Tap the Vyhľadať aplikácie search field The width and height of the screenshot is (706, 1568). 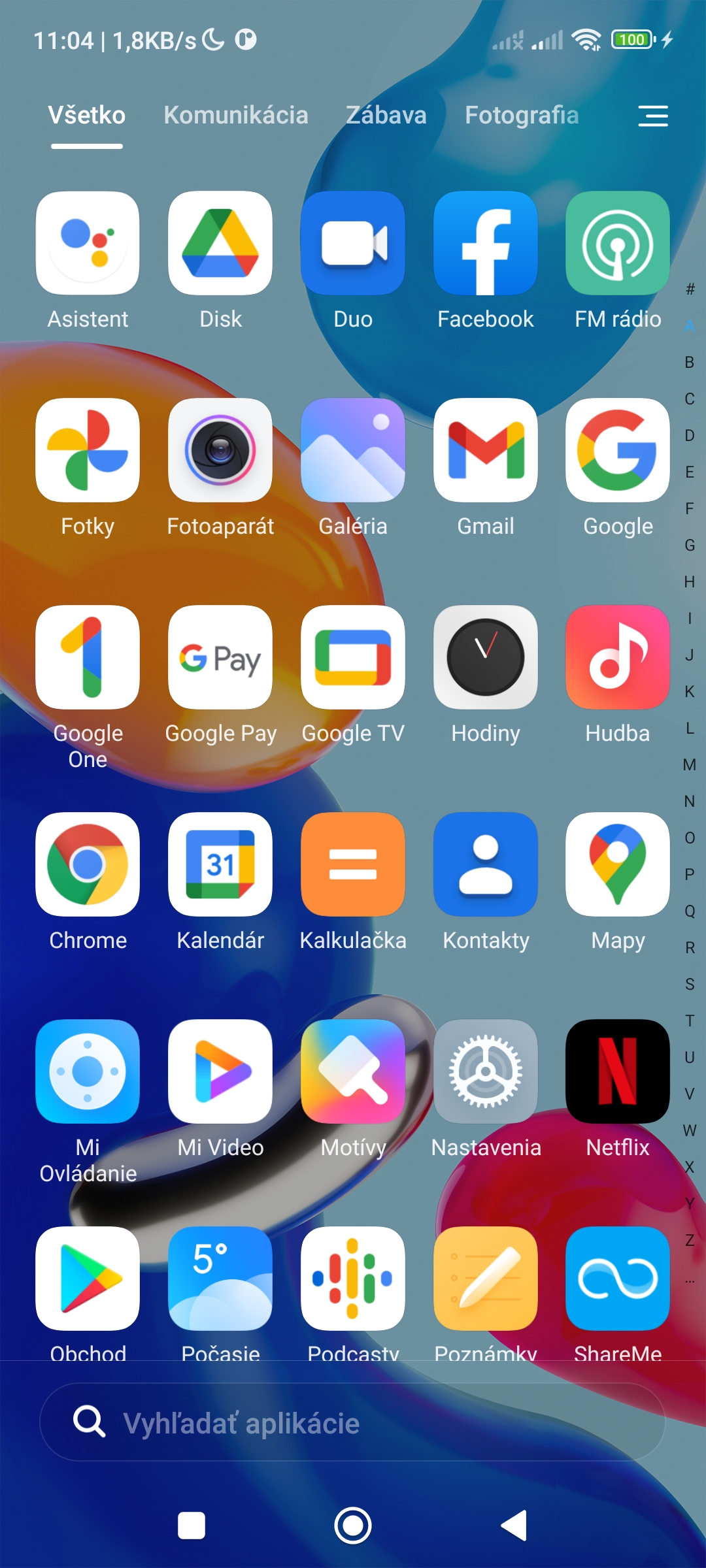point(353,1422)
